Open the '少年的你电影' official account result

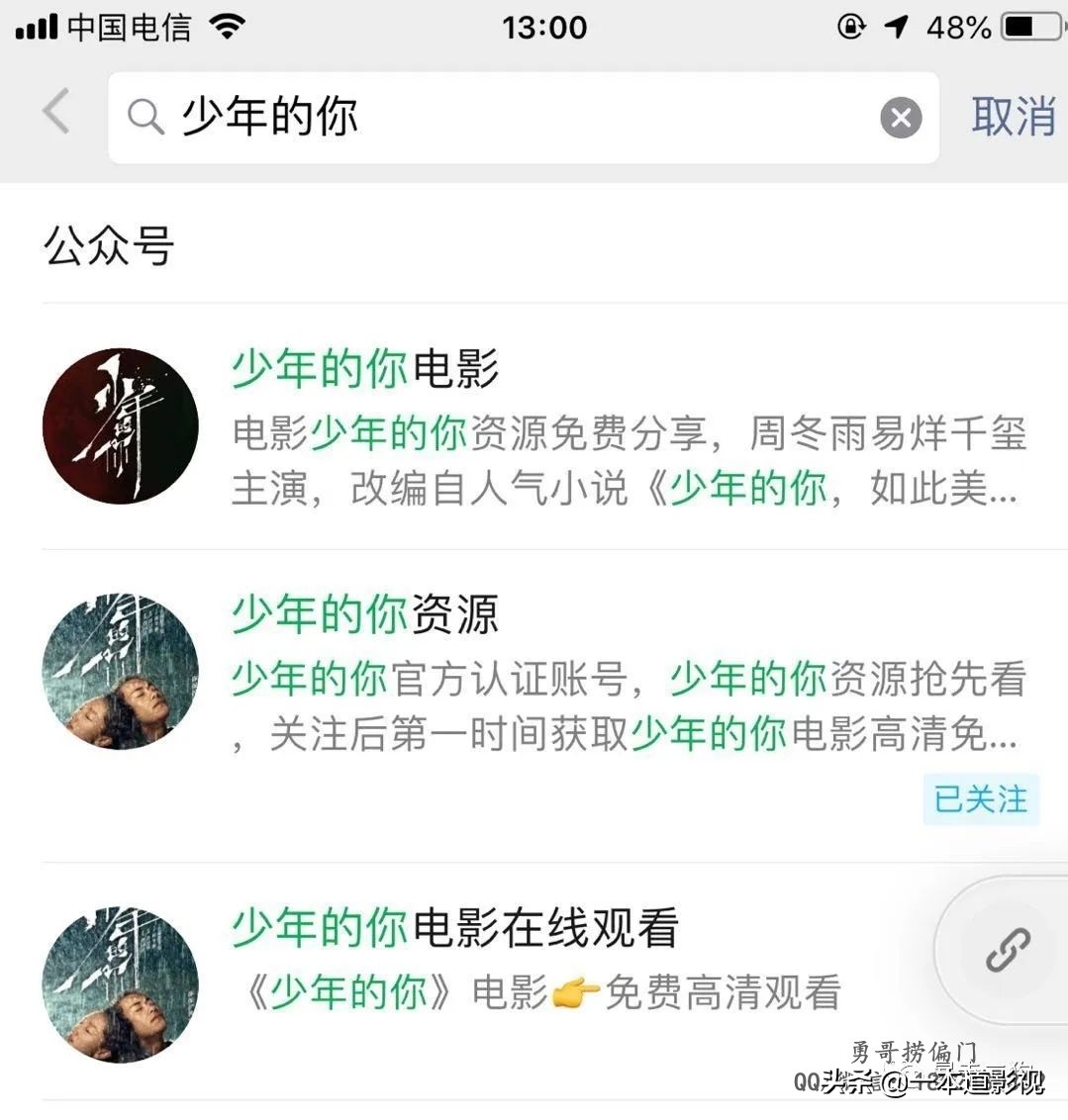(x=363, y=368)
